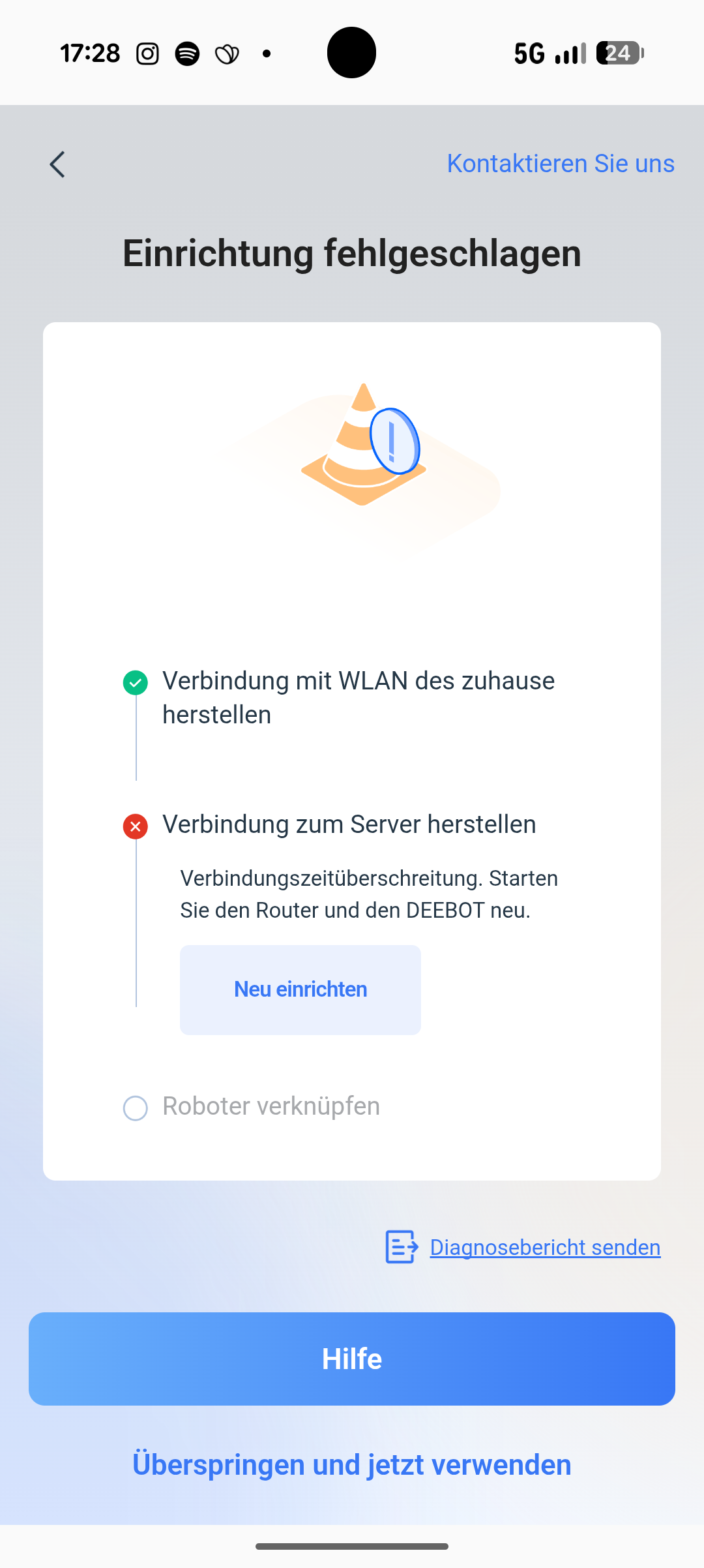Send the Diagnosebericht senden report
This screenshot has height=1568, width=704.
(x=544, y=1247)
